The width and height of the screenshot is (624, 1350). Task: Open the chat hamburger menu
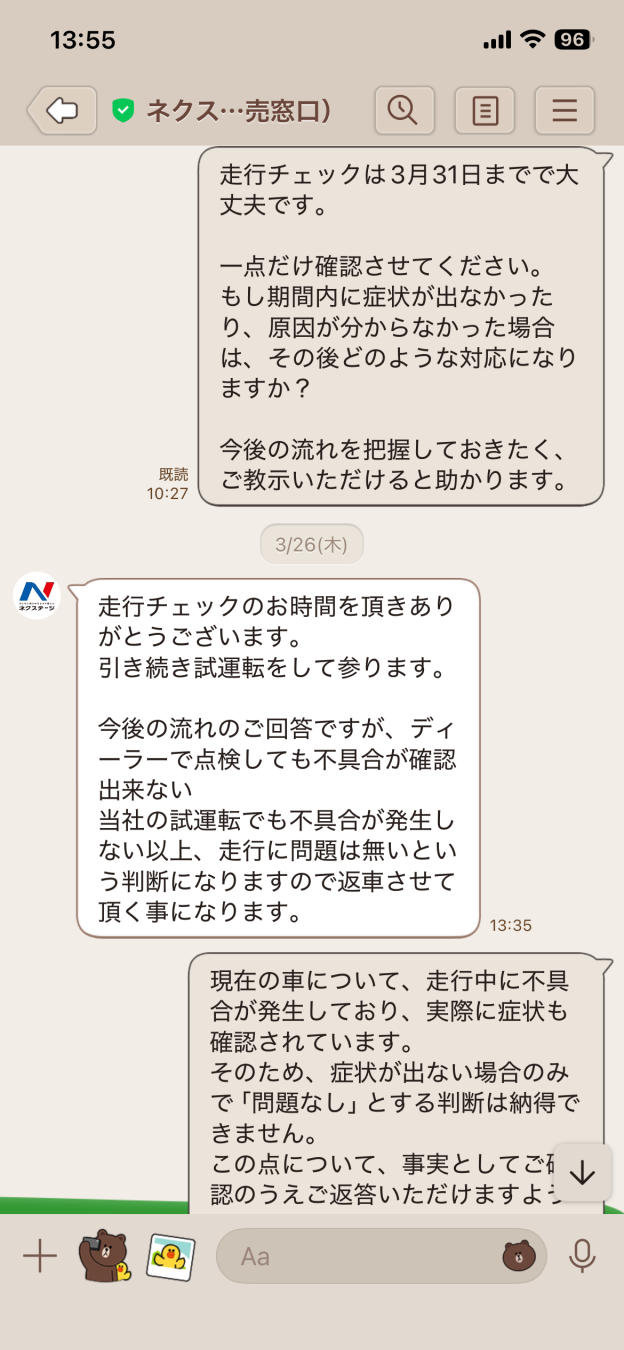(564, 110)
